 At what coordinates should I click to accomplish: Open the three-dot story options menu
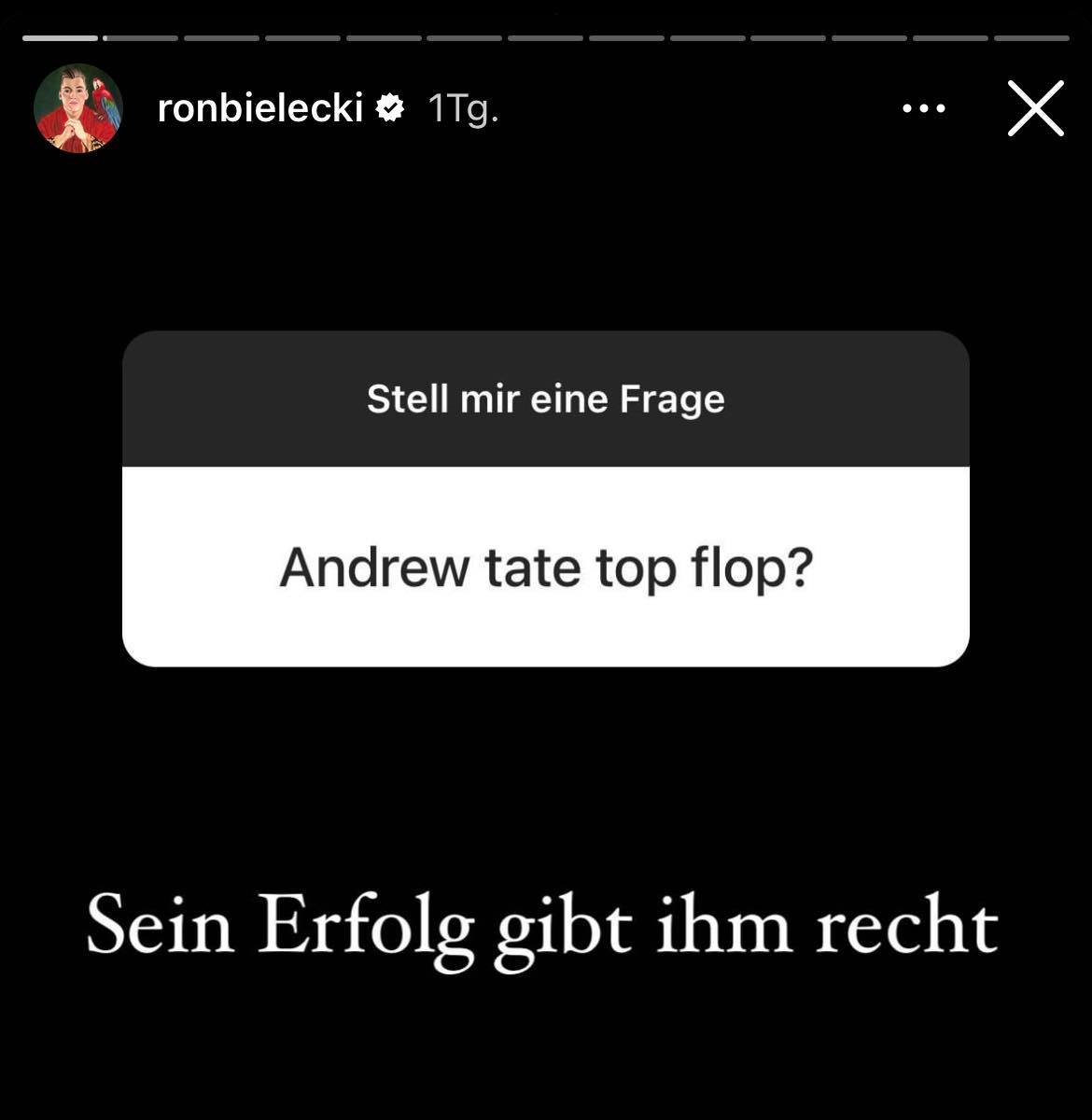pos(924,109)
